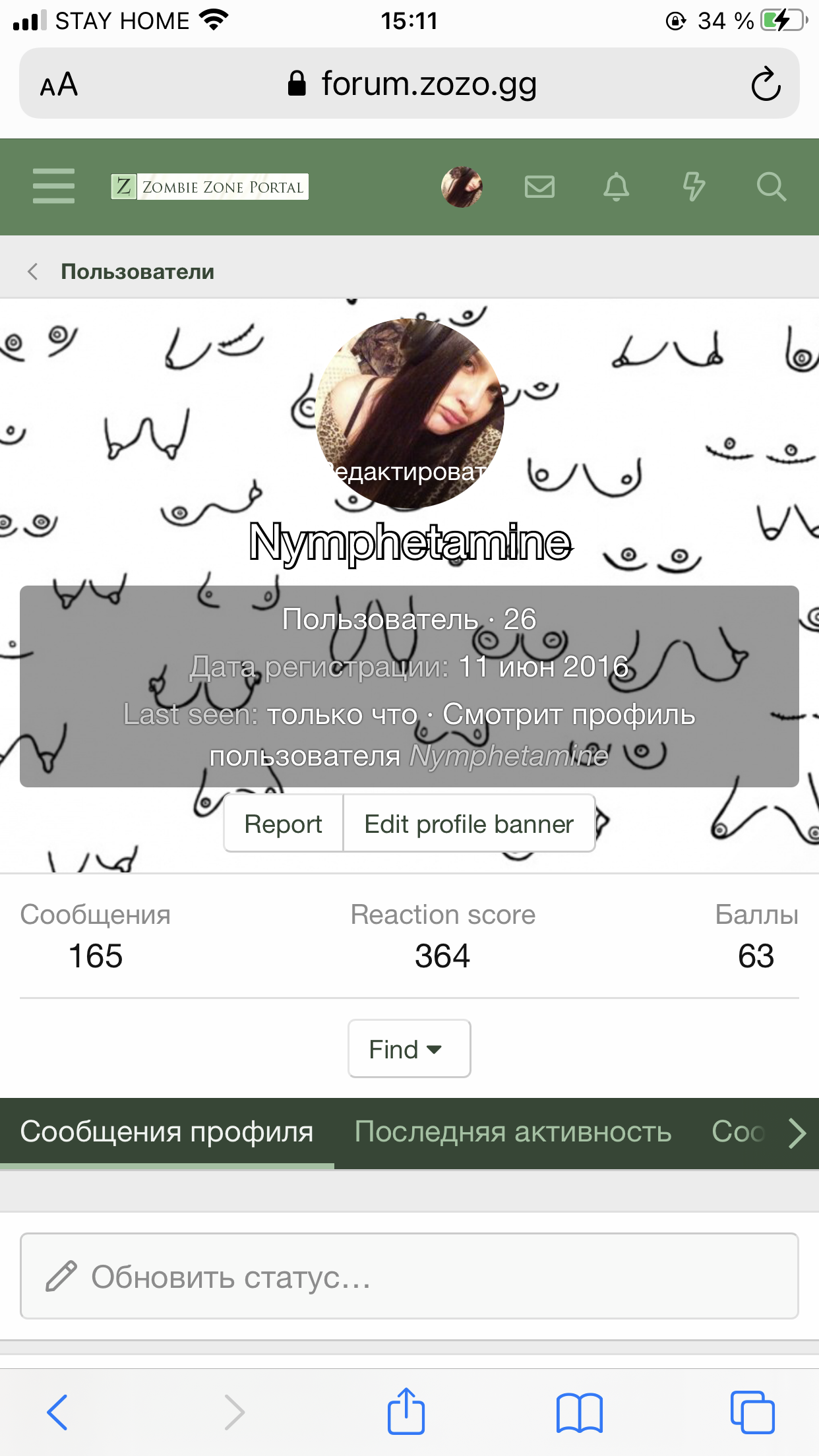The width and height of the screenshot is (819, 1456).
Task: Go back to Пользователи list
Action: point(137,272)
